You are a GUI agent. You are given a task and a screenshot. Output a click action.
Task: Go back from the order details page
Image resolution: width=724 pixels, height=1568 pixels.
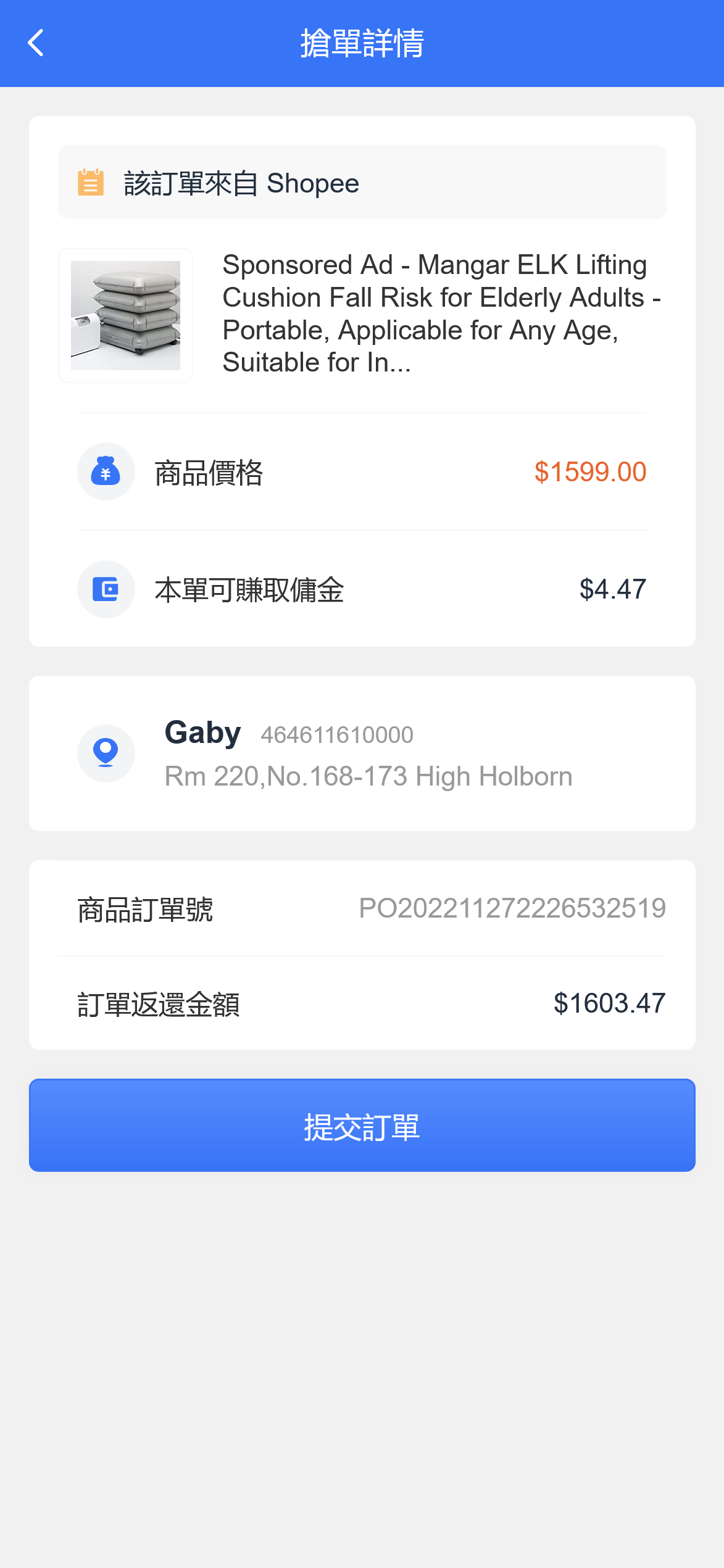point(36,43)
